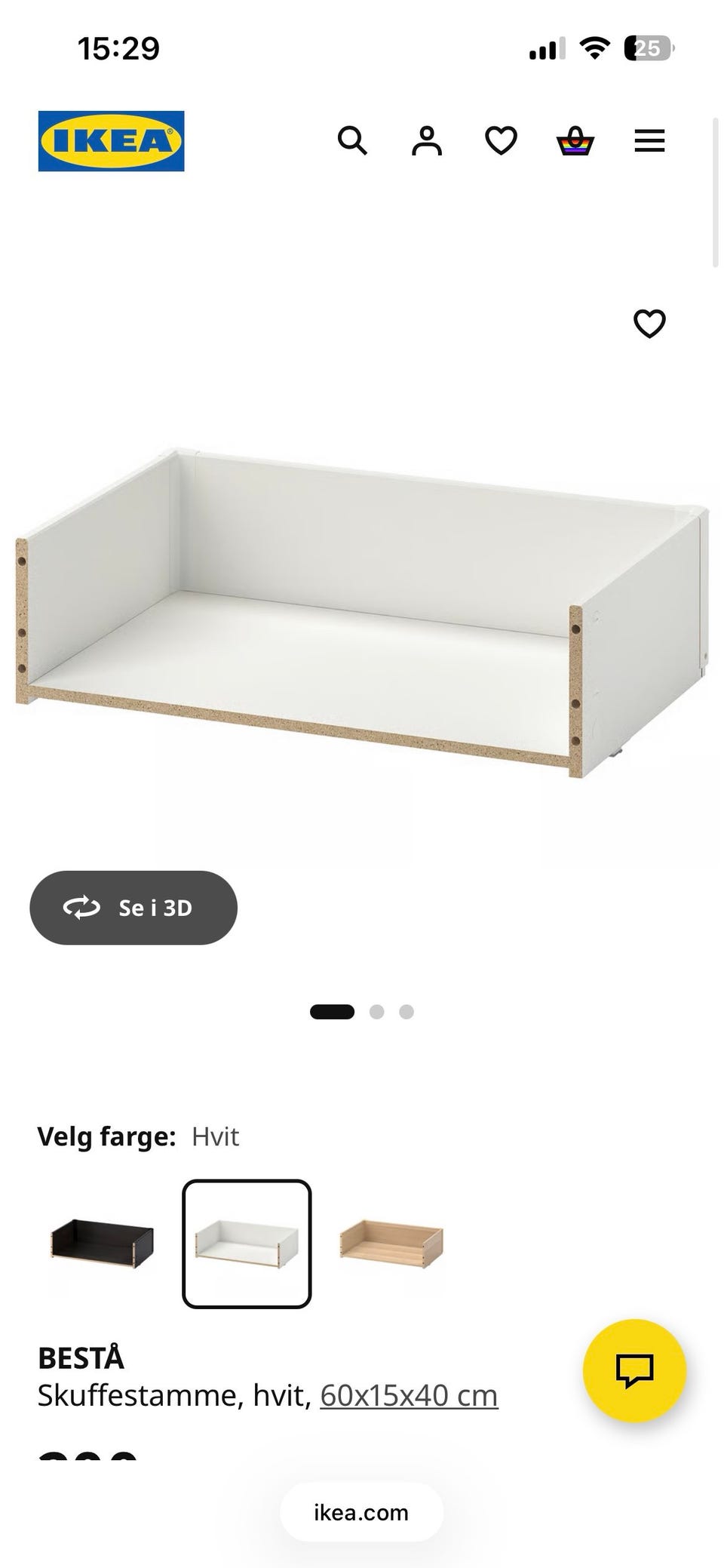
Task: Open the account profile icon
Action: click(x=426, y=140)
